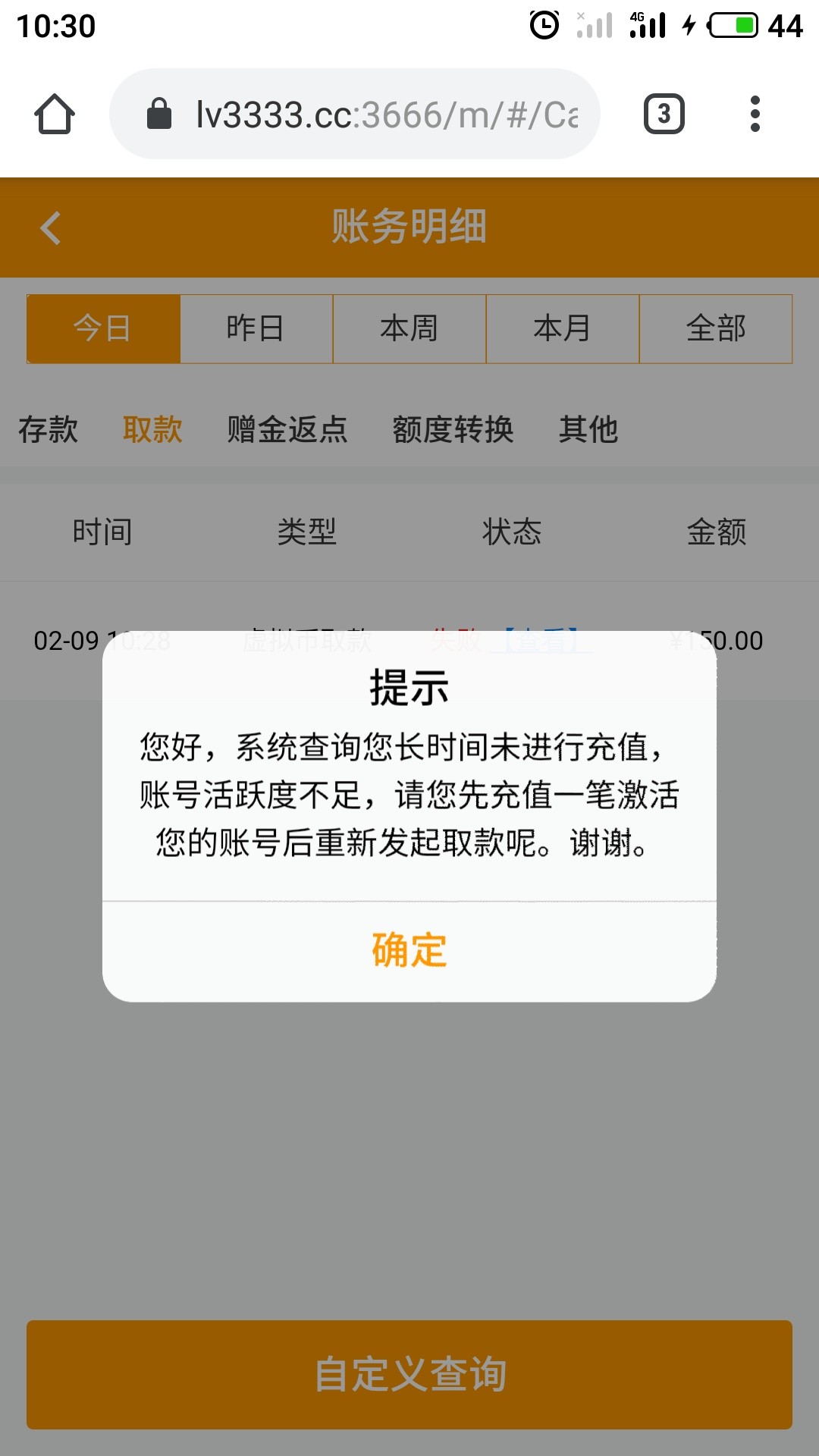Image resolution: width=819 pixels, height=1456 pixels.
Task: Show 取款 records
Action: pyautogui.click(x=152, y=429)
